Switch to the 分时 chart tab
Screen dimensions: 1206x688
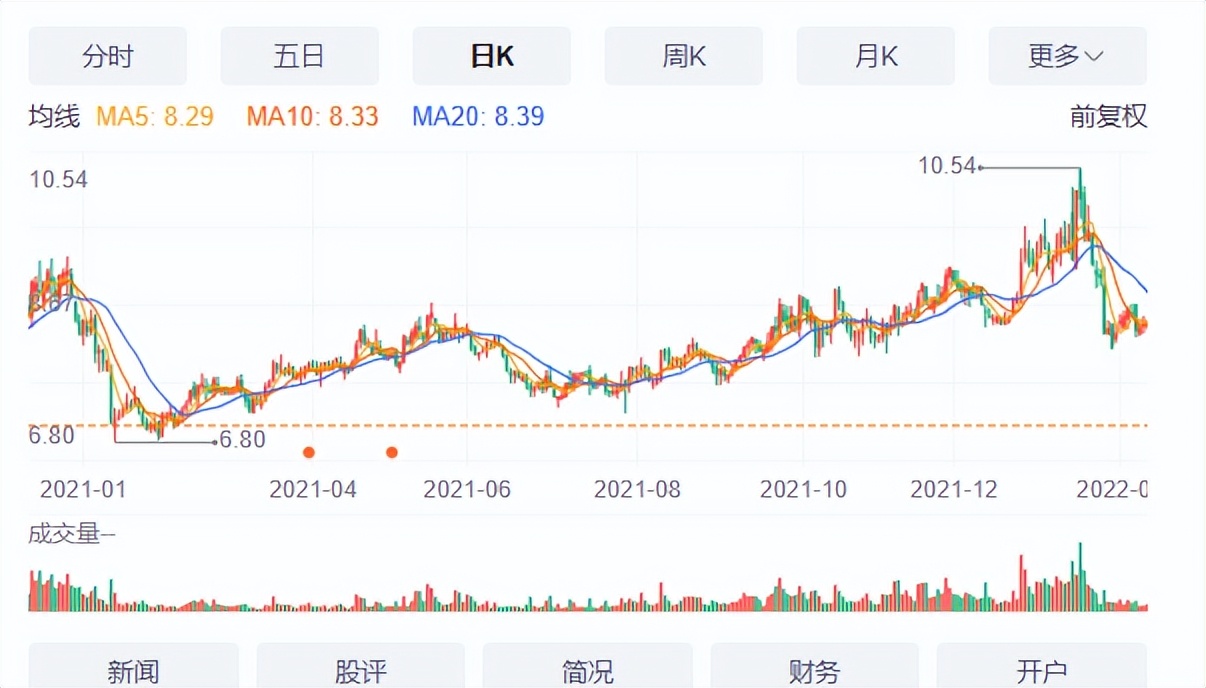click(x=107, y=56)
